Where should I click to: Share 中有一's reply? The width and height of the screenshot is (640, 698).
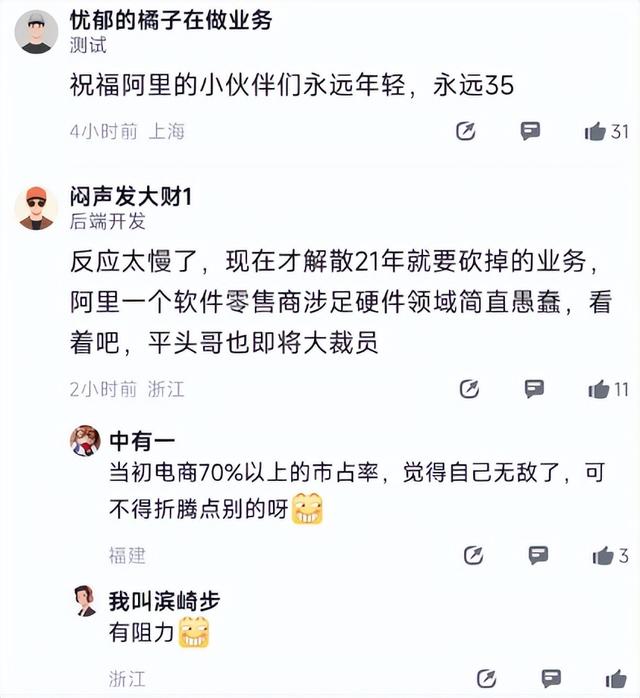[474, 555]
